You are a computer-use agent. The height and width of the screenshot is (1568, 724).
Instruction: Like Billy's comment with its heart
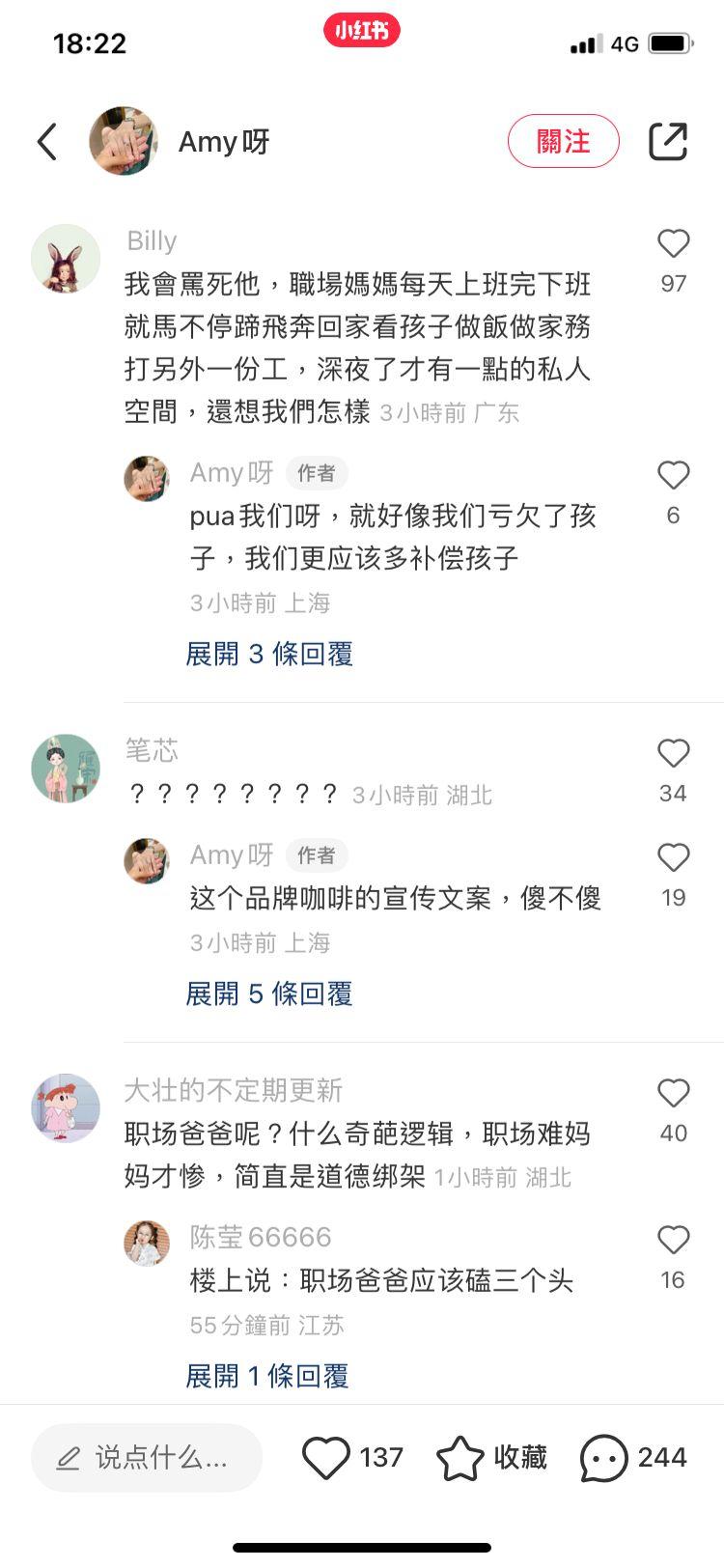tap(673, 244)
